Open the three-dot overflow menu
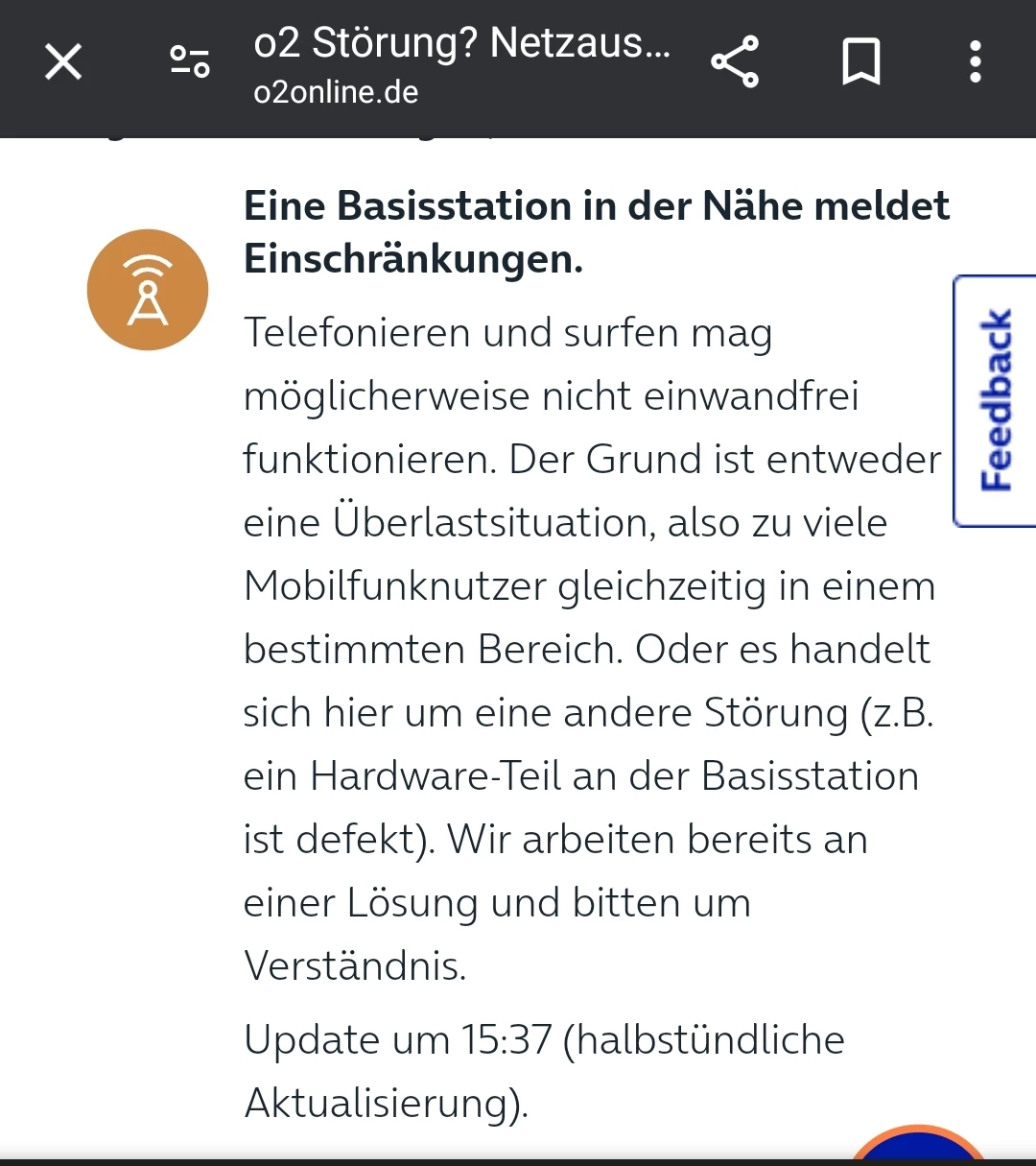Viewport: 1036px width, 1166px height. point(975,63)
